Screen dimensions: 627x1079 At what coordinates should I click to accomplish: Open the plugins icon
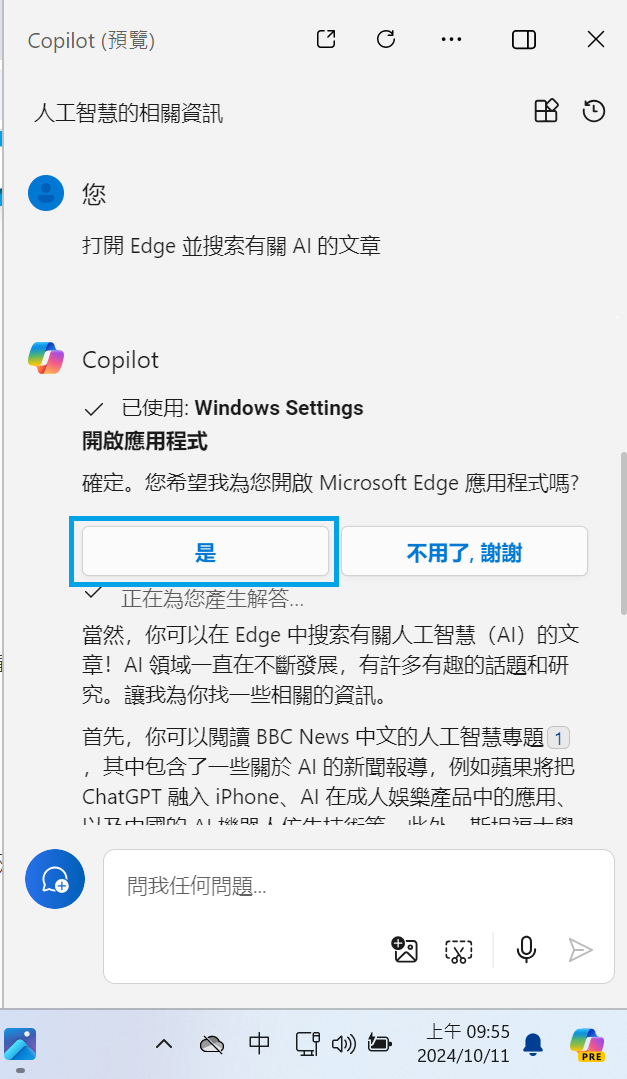(546, 111)
